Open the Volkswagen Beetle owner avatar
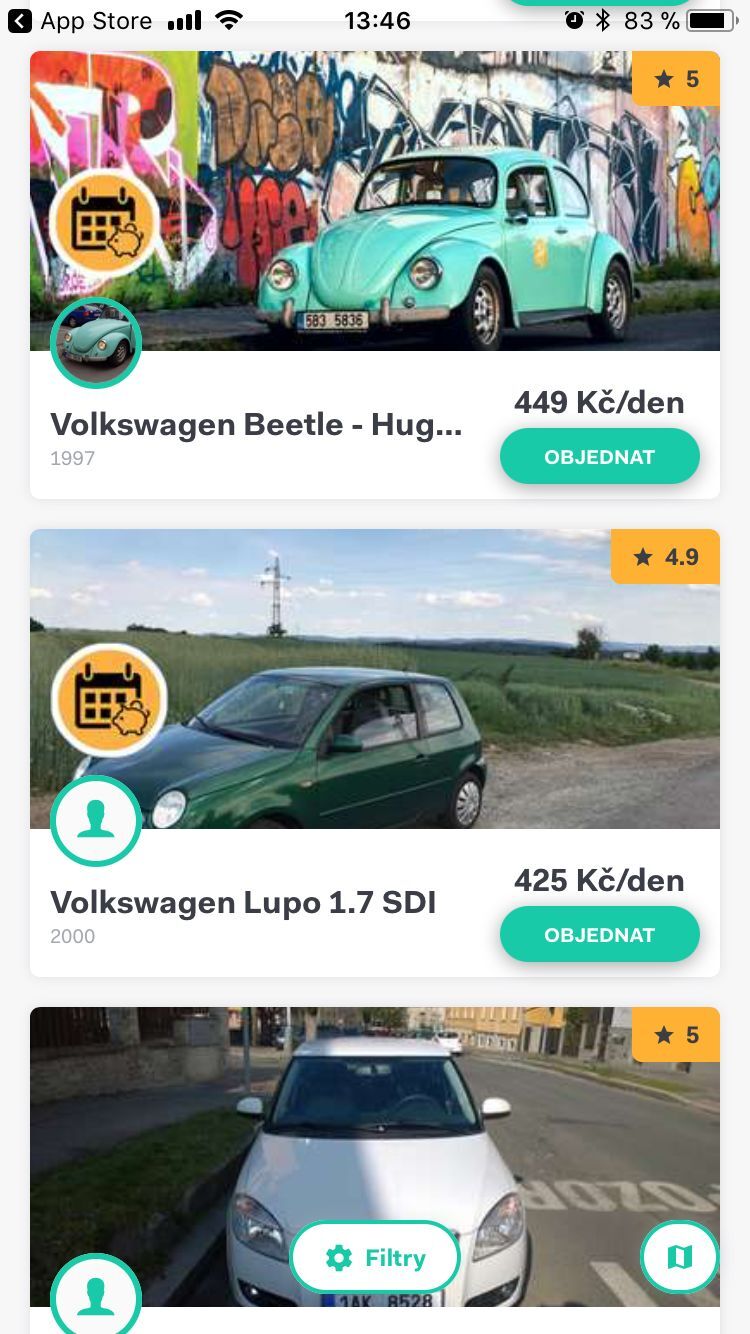This screenshot has height=1334, width=750. tap(96, 342)
